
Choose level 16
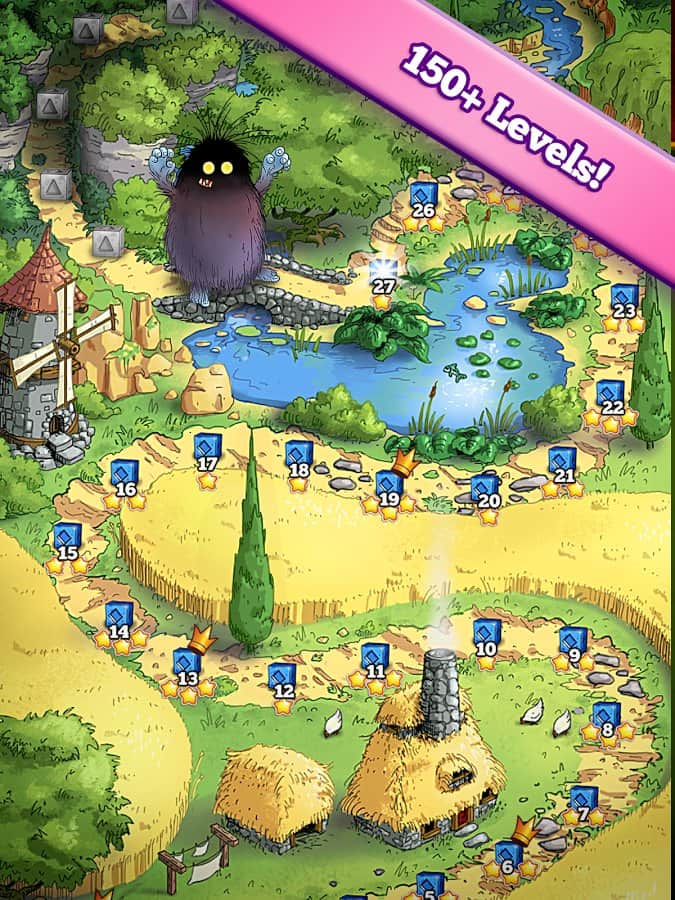(x=125, y=477)
